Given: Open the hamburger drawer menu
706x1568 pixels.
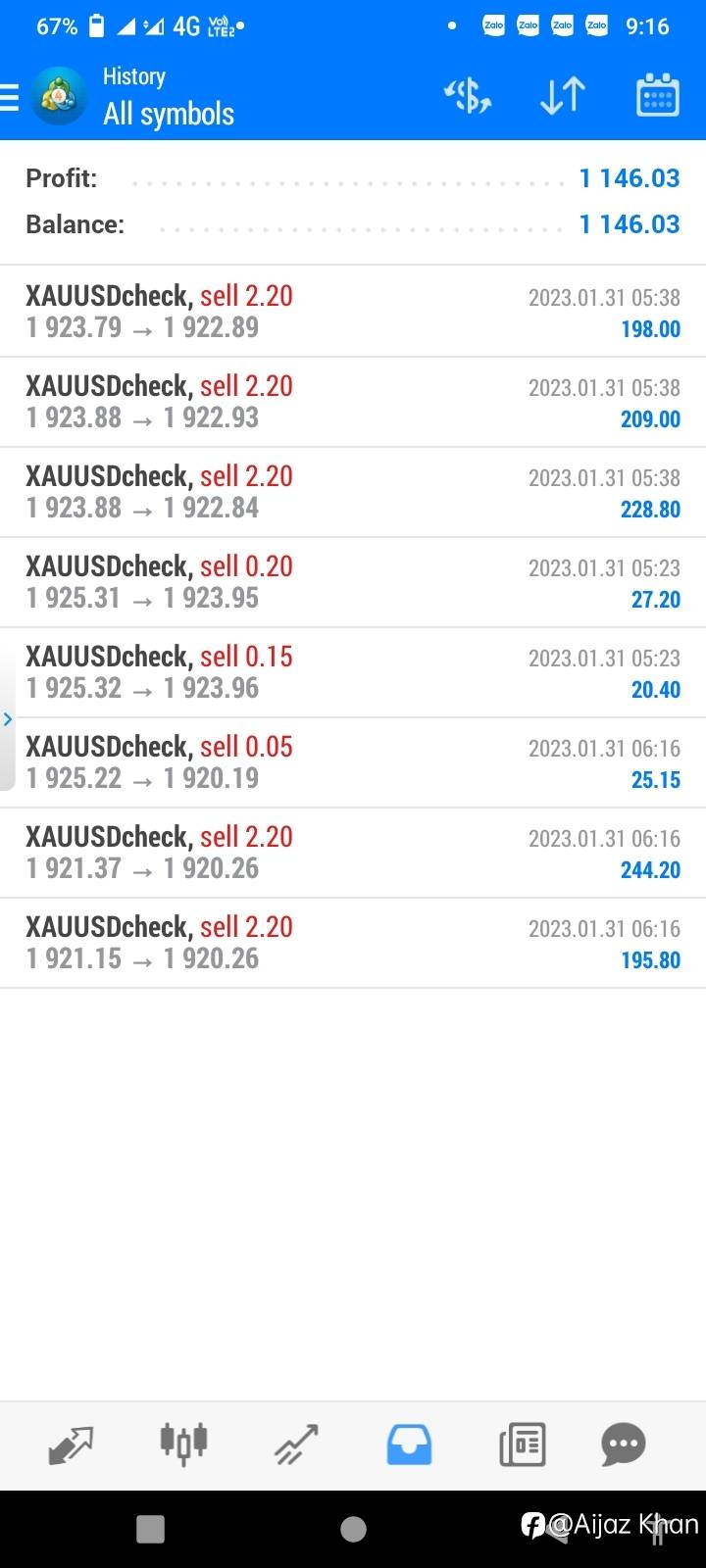Looking at the screenshot, I should [9, 97].
